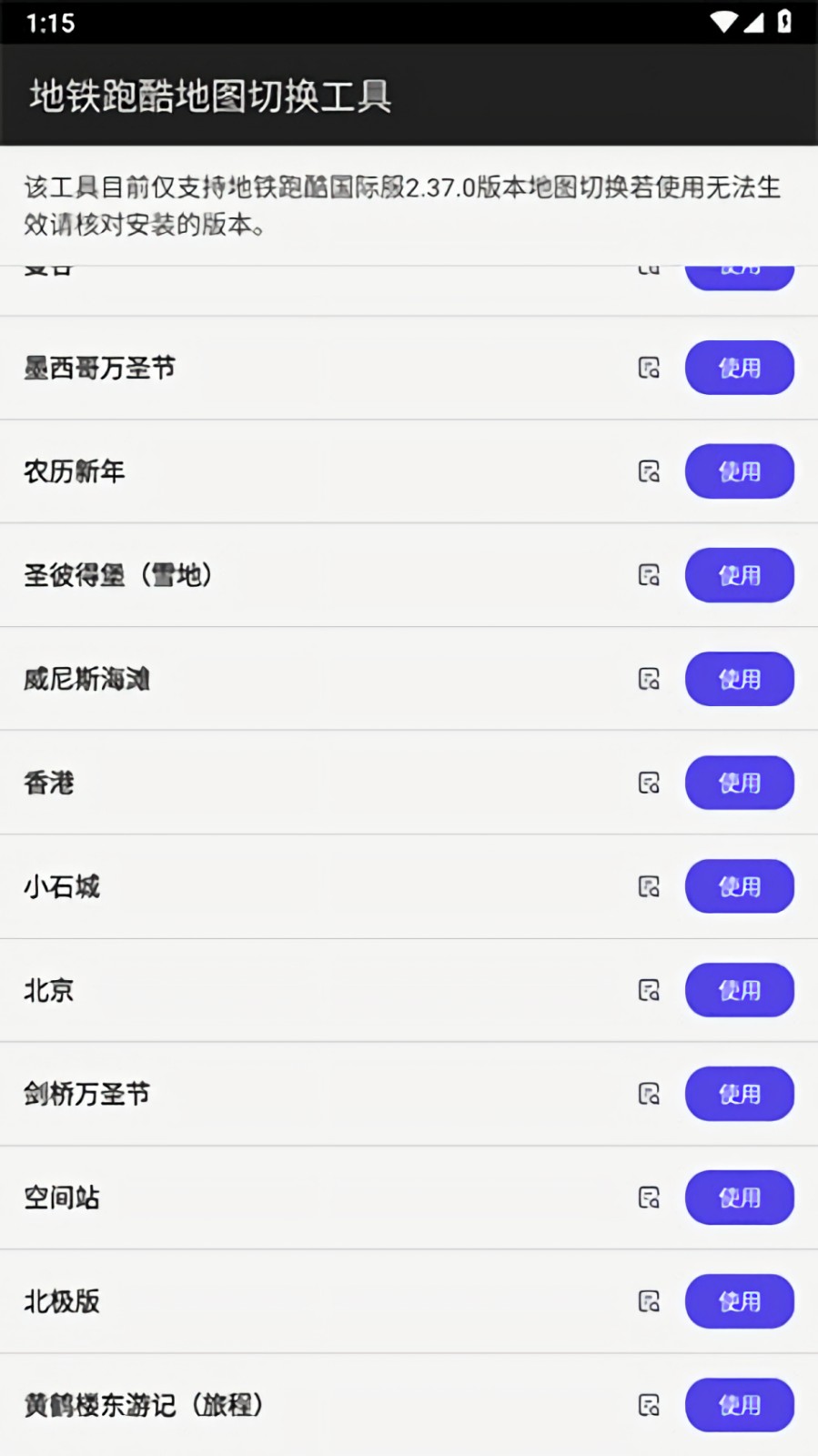
Task: Open the preview icon next to 香港
Action: [649, 783]
